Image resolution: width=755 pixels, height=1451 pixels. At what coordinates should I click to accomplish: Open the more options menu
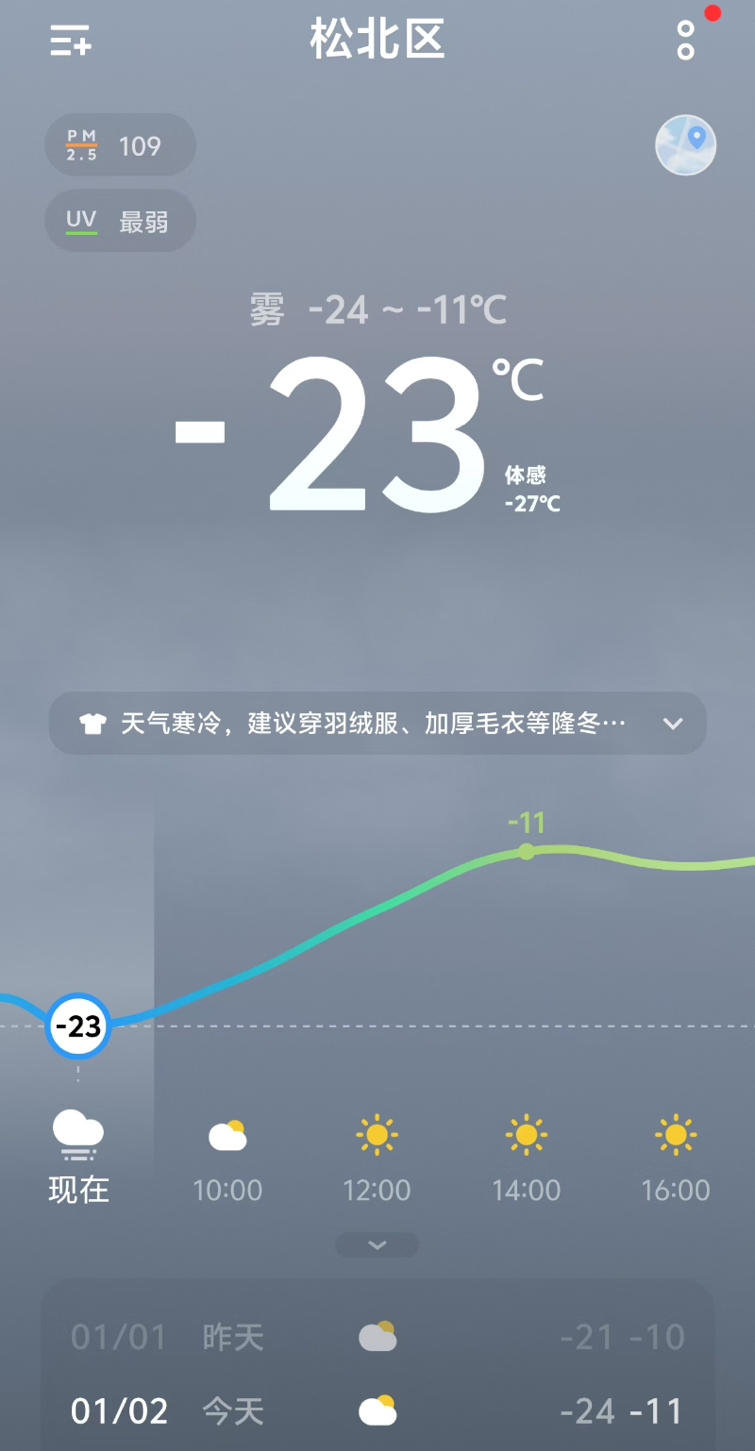point(686,40)
